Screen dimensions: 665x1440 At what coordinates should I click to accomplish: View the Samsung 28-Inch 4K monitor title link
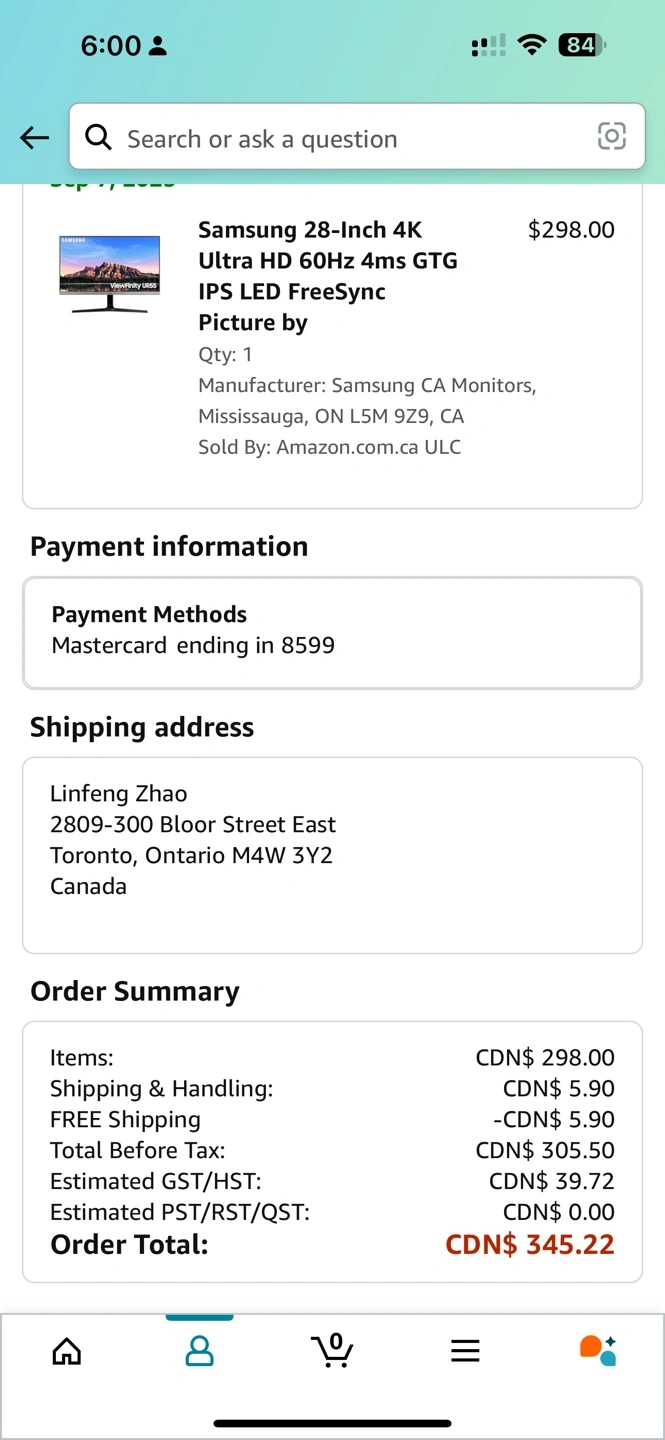327,276
